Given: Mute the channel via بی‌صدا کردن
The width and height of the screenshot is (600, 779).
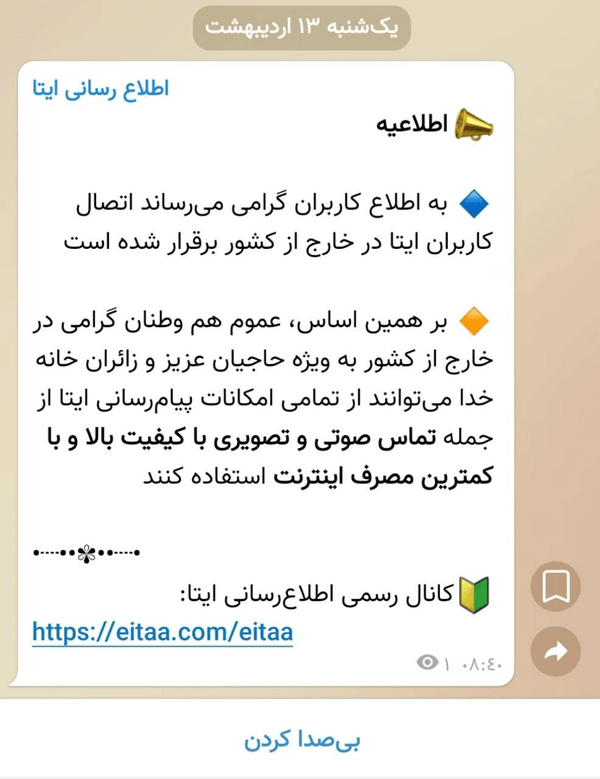Looking at the screenshot, I should pyautogui.click(x=301, y=740).
